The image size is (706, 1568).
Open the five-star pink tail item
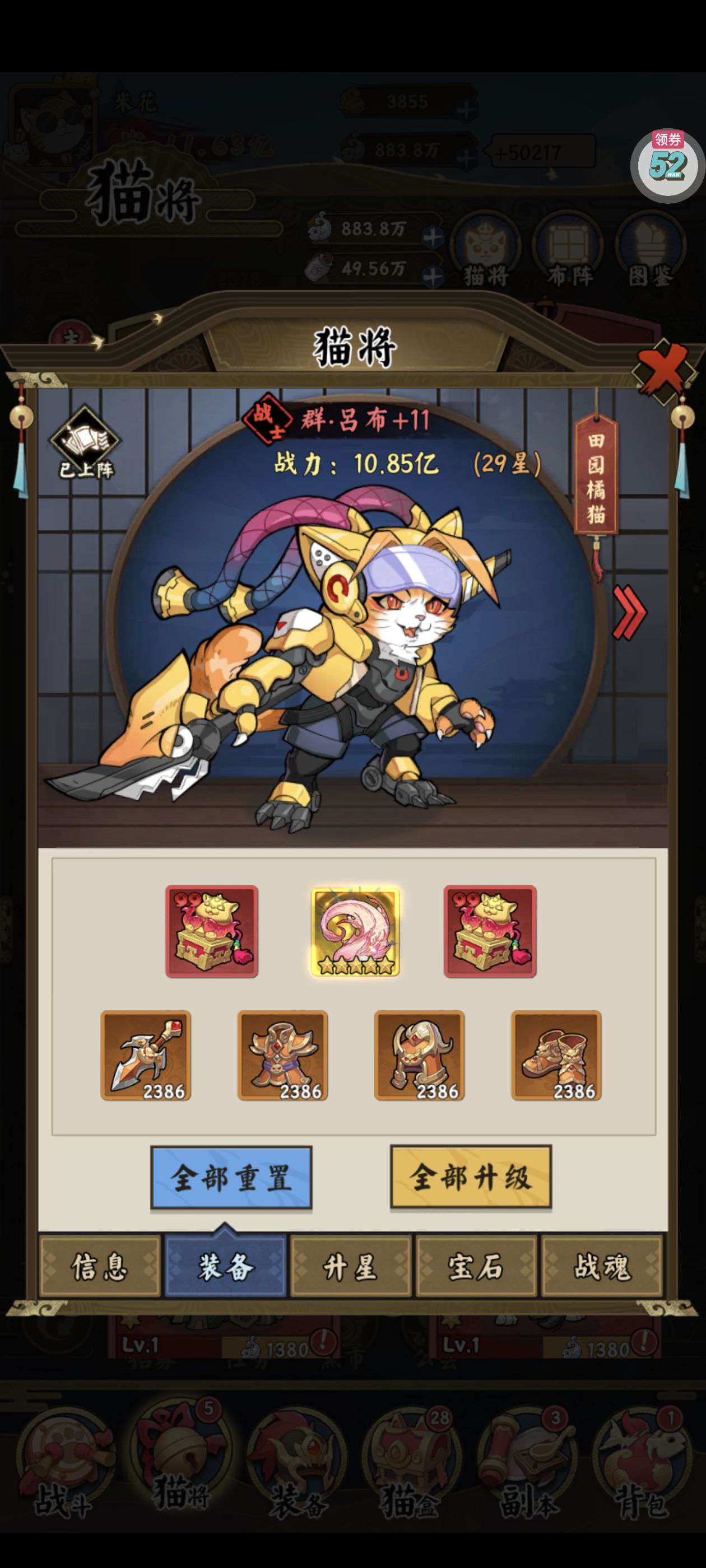point(355,932)
